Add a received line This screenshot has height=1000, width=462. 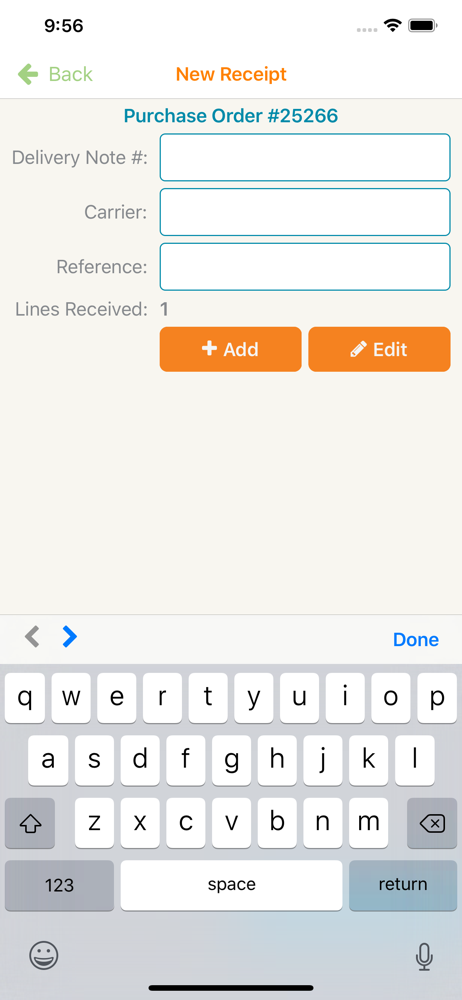click(230, 349)
